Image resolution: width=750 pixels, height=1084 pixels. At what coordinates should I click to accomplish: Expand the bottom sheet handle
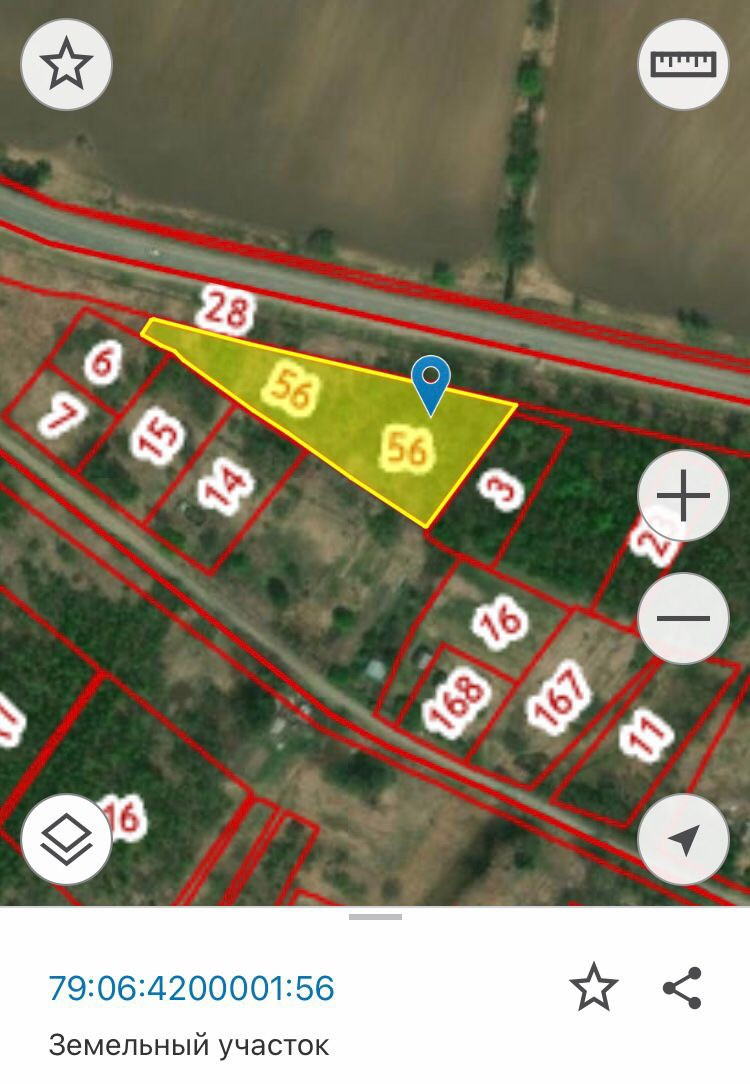(x=375, y=916)
